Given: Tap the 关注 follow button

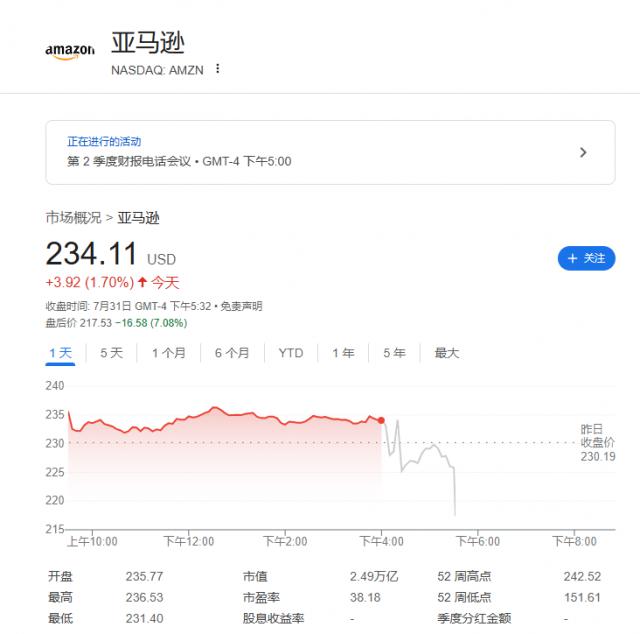Looking at the screenshot, I should coord(586,258).
